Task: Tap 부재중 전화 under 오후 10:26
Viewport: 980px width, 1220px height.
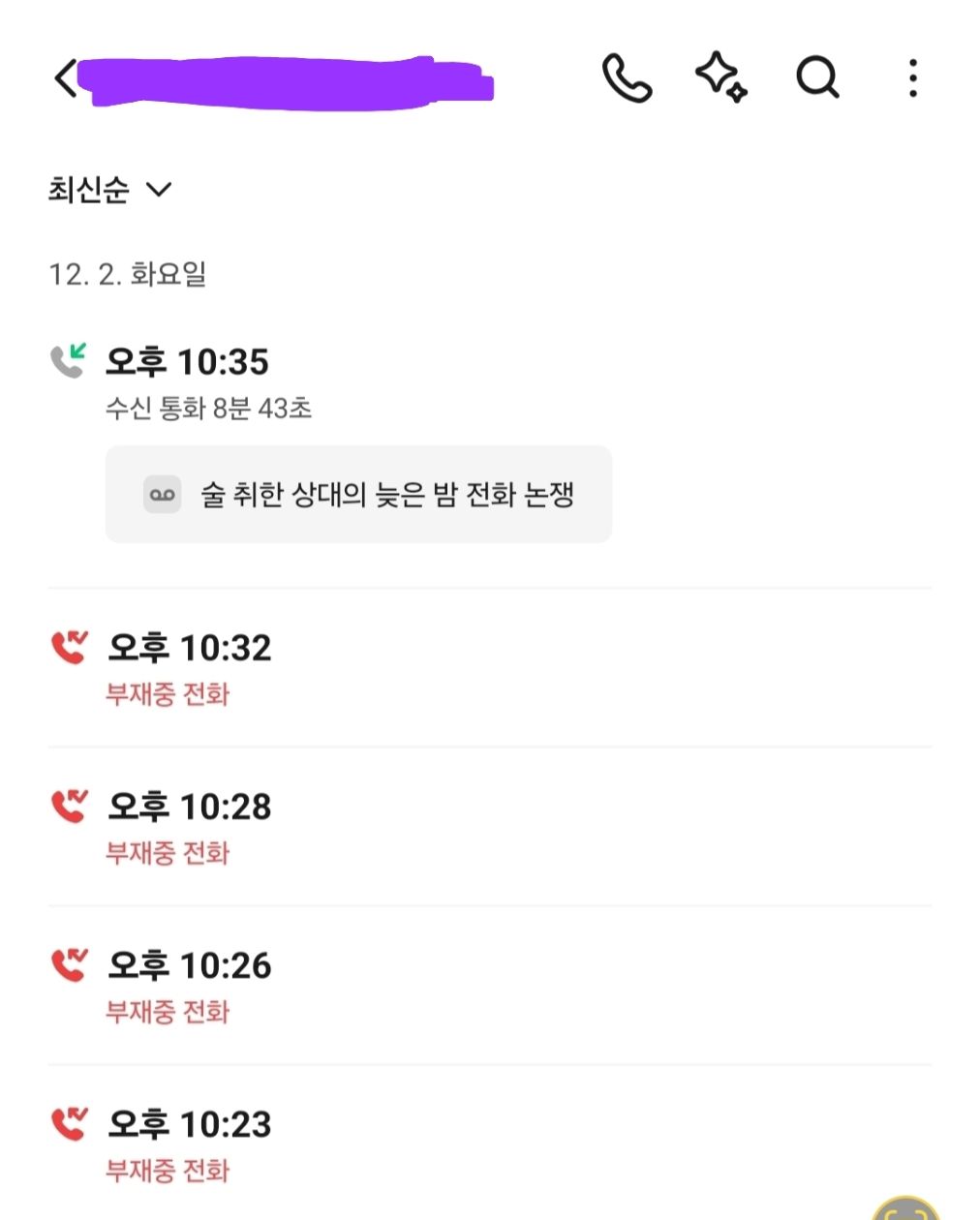Action: point(168,1013)
